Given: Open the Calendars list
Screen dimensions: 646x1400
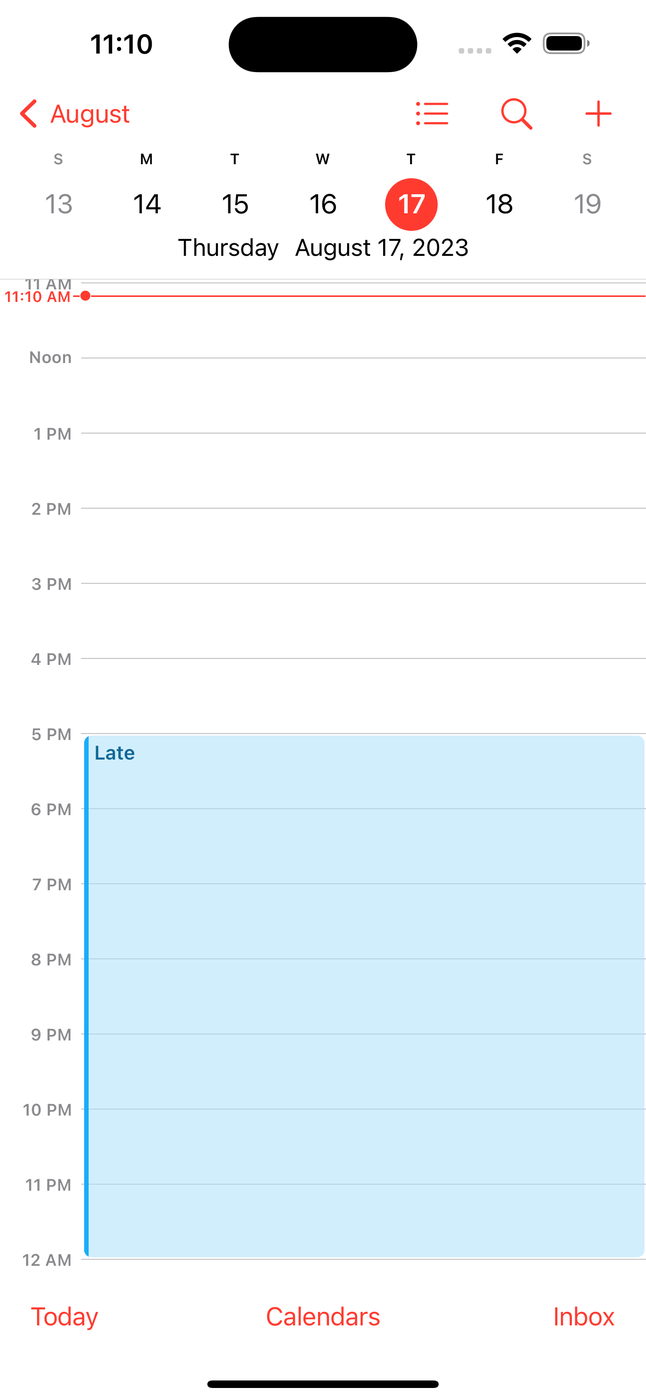Looking at the screenshot, I should point(323,1316).
